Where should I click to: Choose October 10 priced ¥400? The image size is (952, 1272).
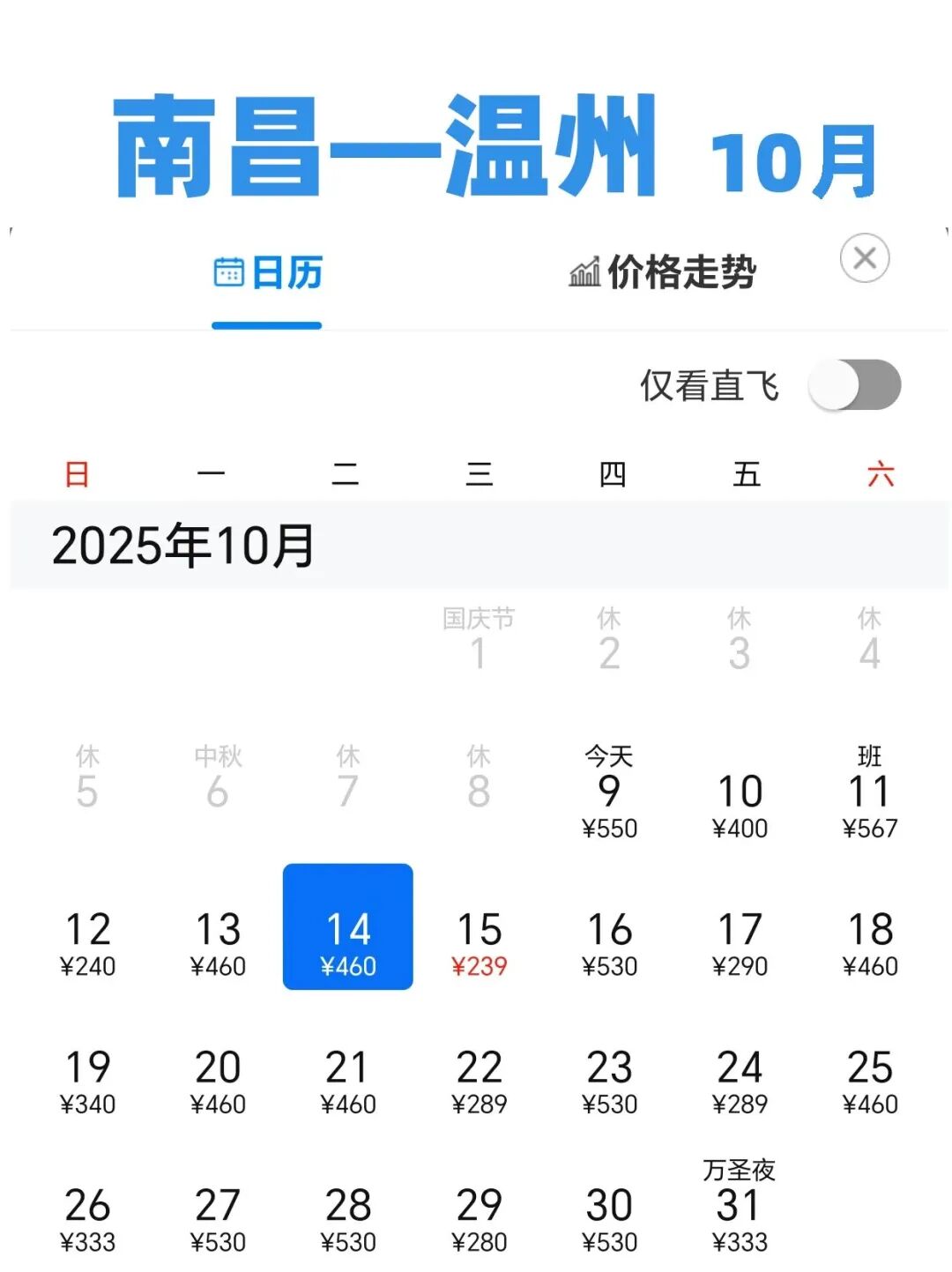740,802
